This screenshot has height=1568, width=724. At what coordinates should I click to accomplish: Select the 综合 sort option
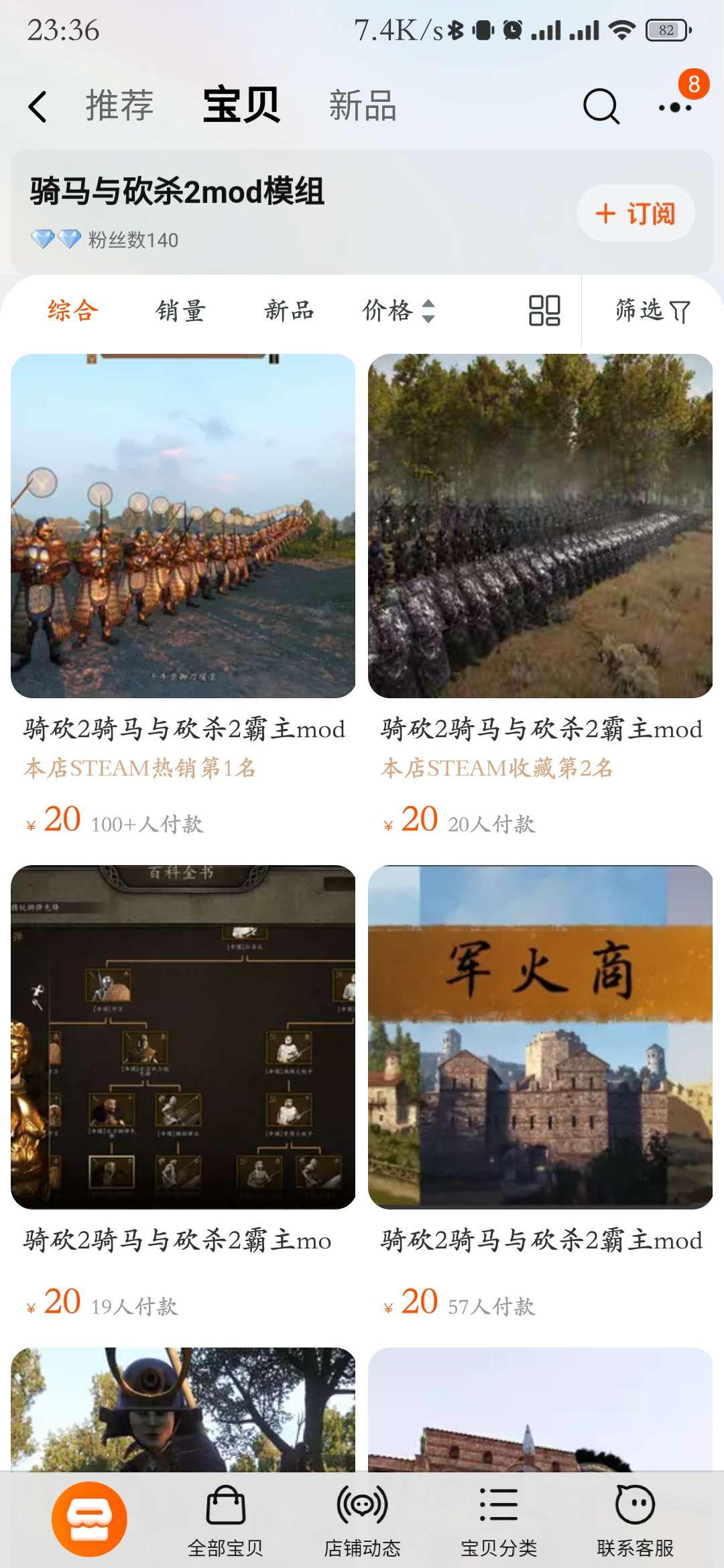click(73, 311)
